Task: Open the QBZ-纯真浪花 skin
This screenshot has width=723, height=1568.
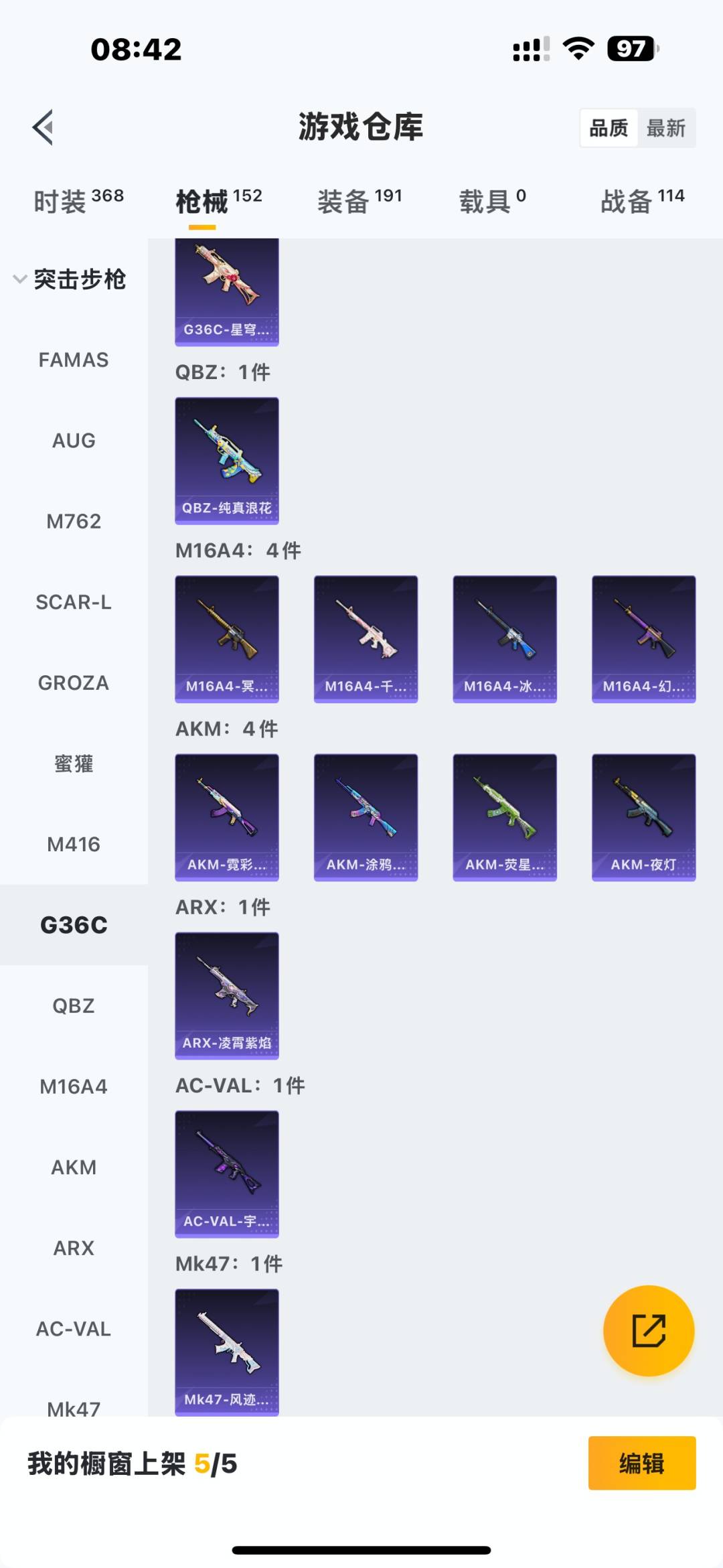Action: pos(227,460)
